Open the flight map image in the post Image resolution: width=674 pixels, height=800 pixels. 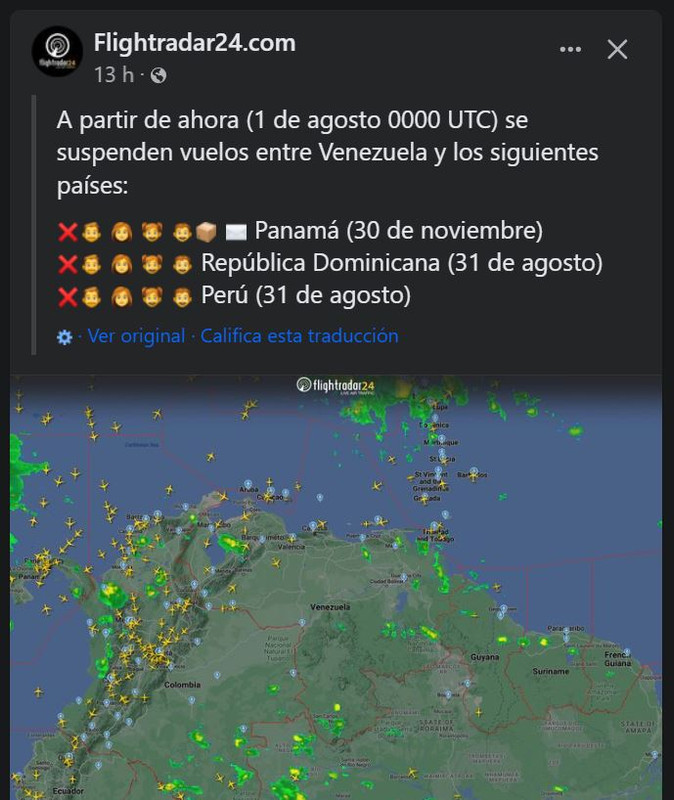point(336,590)
